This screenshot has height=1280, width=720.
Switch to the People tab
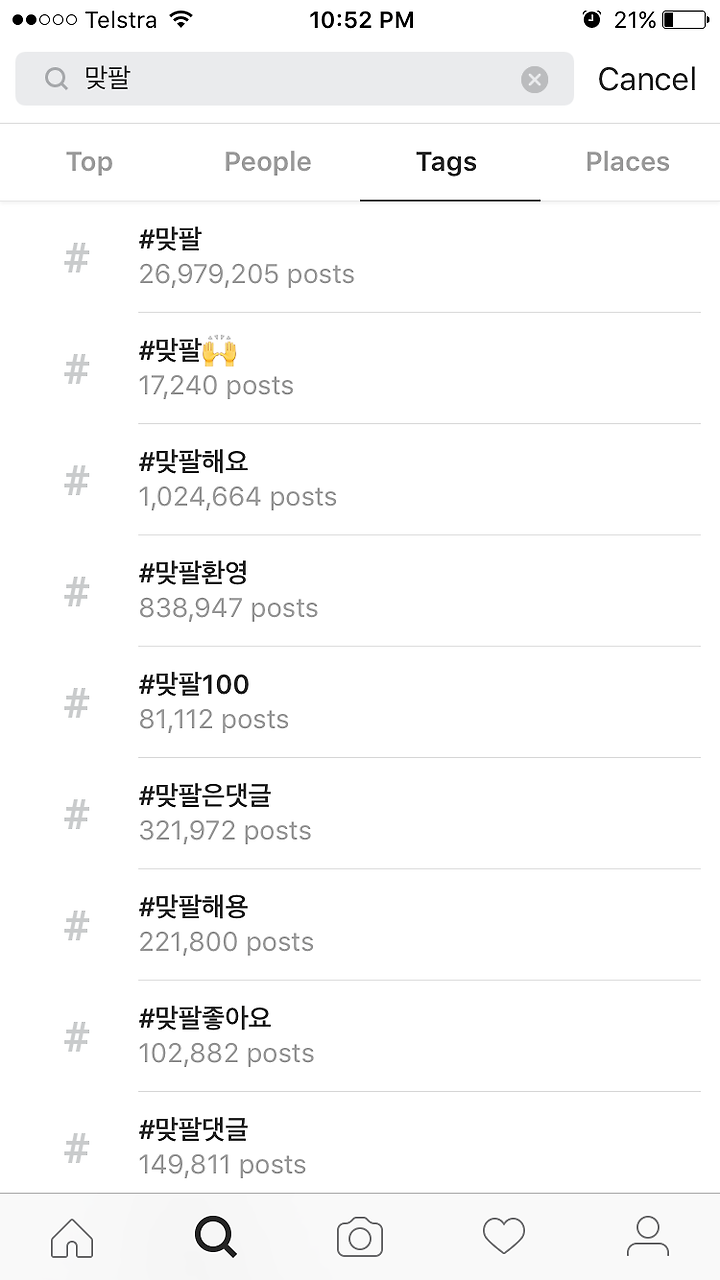(268, 162)
